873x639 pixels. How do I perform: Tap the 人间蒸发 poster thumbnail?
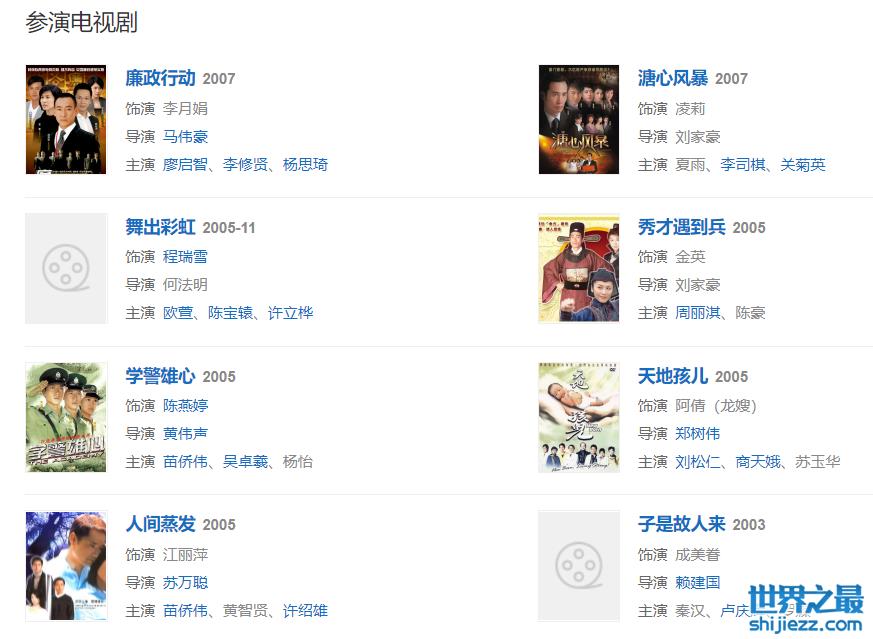[65, 565]
